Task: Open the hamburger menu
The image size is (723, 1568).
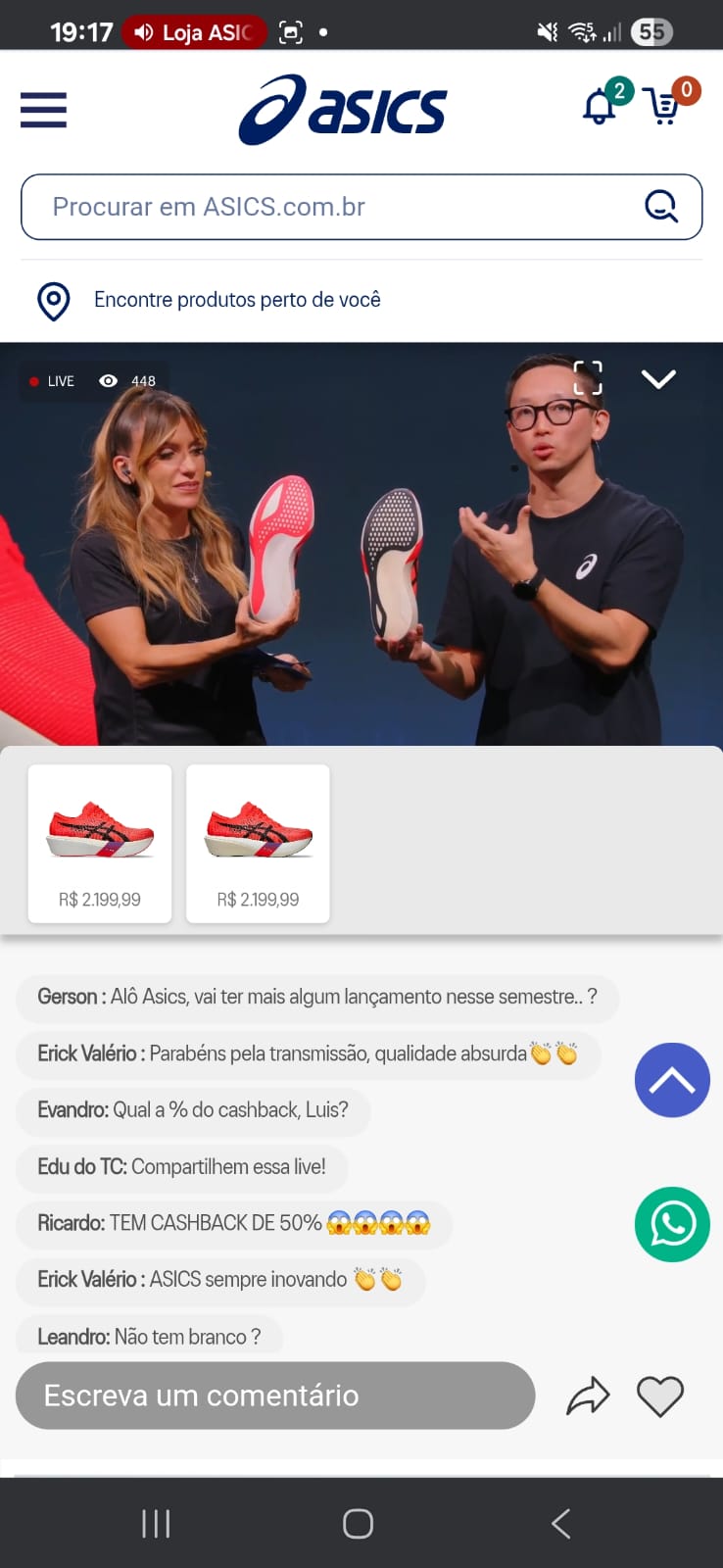Action: [x=43, y=109]
